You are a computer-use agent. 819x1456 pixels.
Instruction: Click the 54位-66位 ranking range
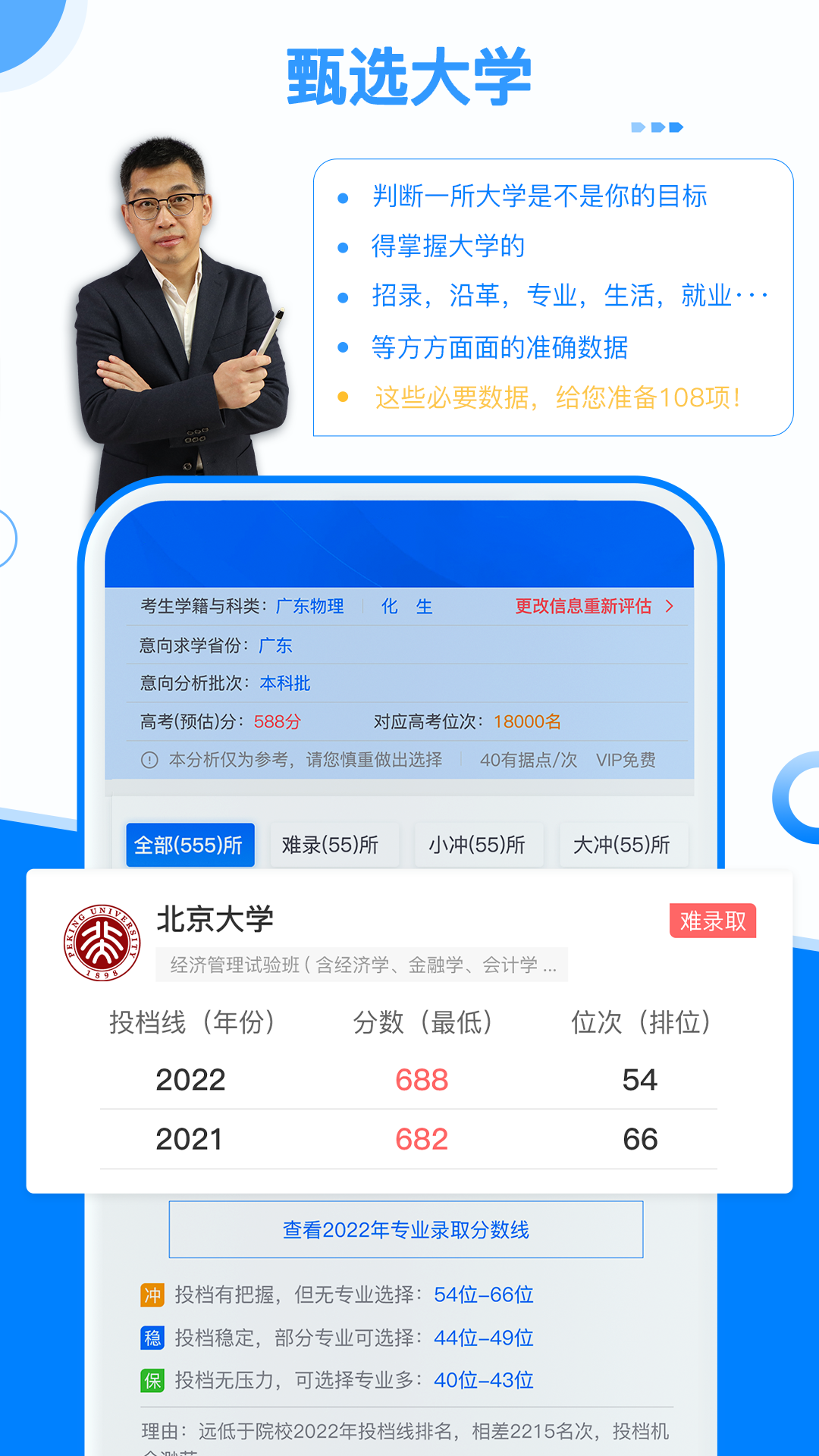coord(483,1296)
